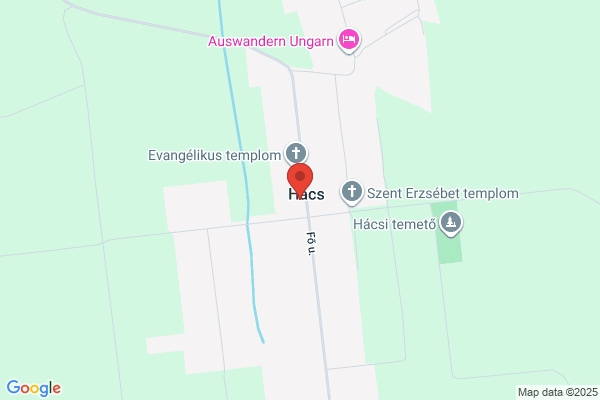Open the Auswandern Ungarn lodging marker
The height and width of the screenshot is (400, 600).
click(349, 40)
